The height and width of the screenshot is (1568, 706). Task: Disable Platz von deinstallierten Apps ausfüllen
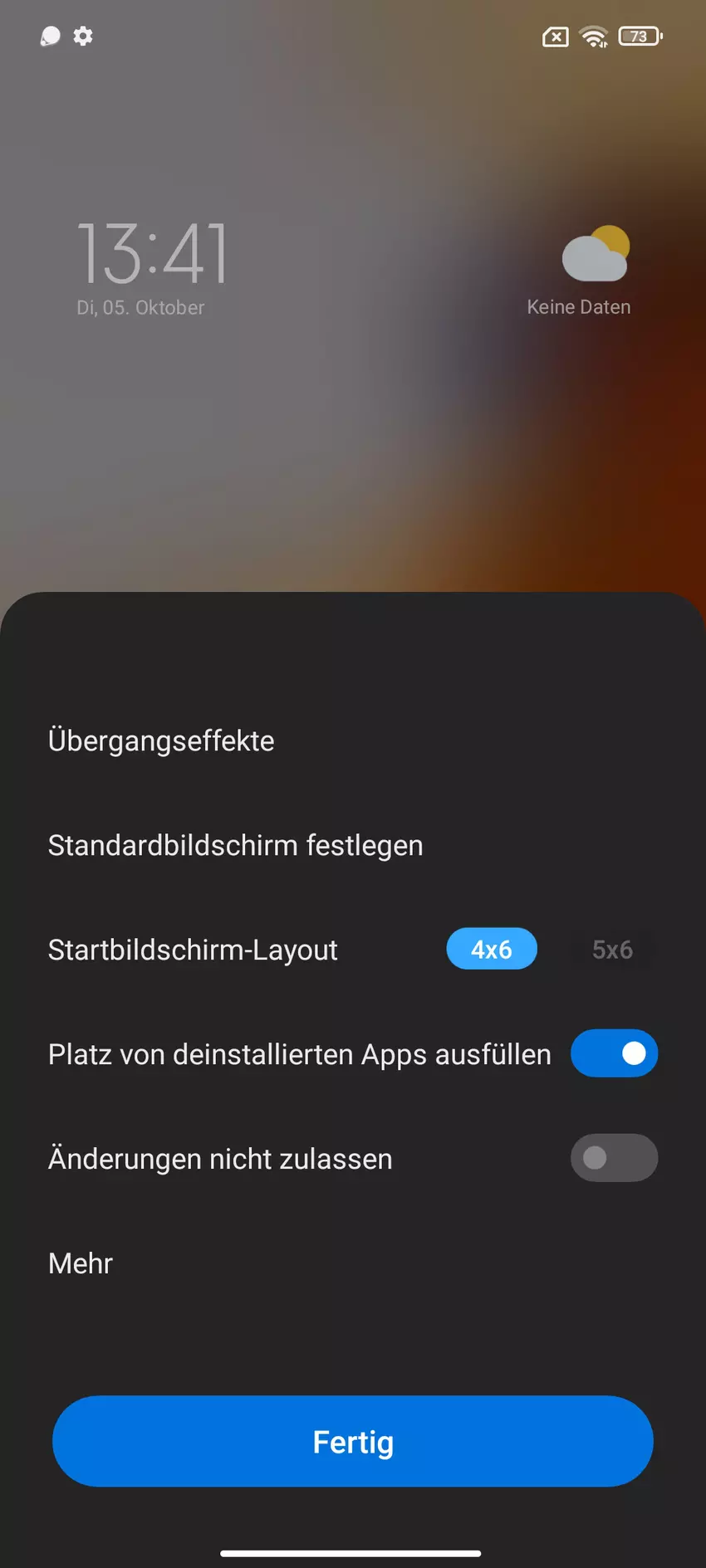(614, 1053)
